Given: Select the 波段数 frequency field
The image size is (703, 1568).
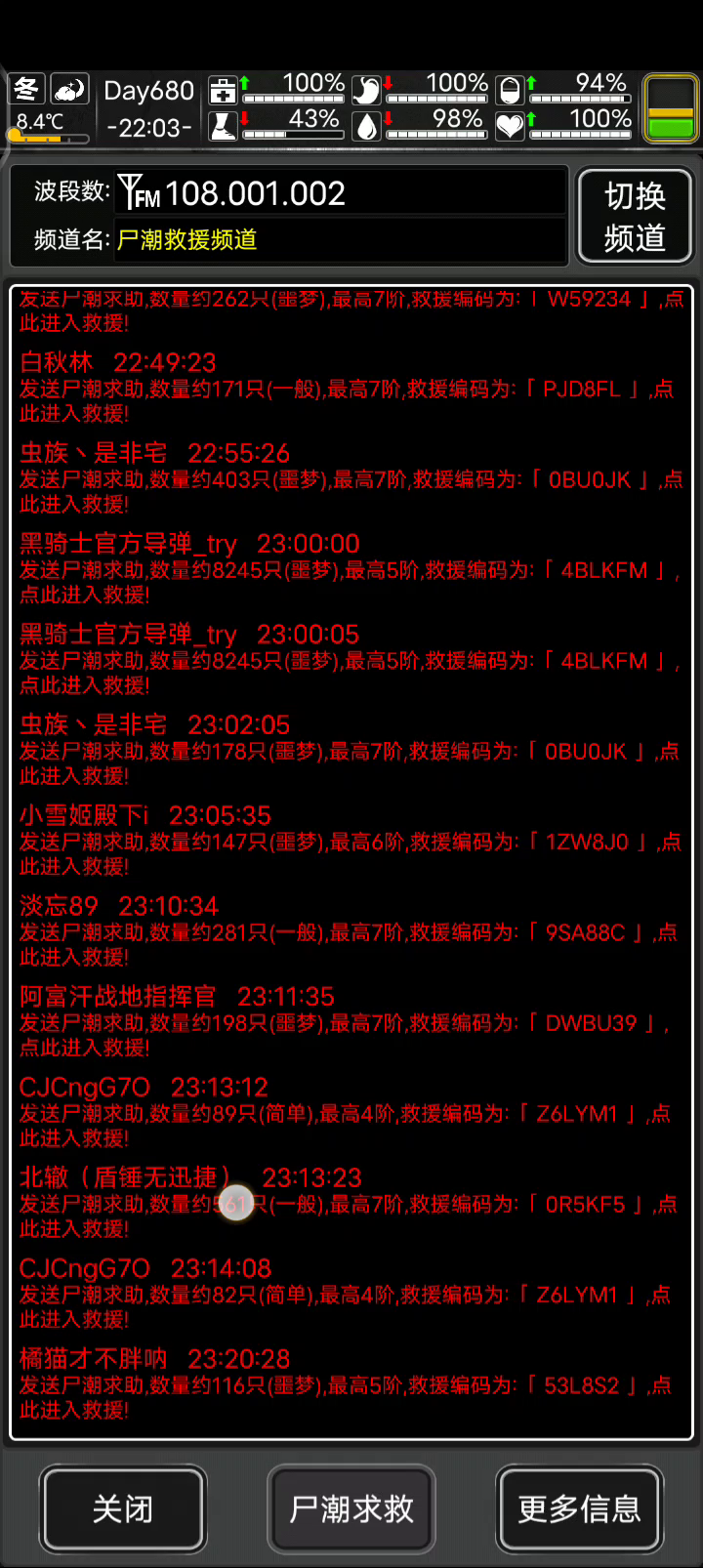Looking at the screenshot, I should coord(340,193).
